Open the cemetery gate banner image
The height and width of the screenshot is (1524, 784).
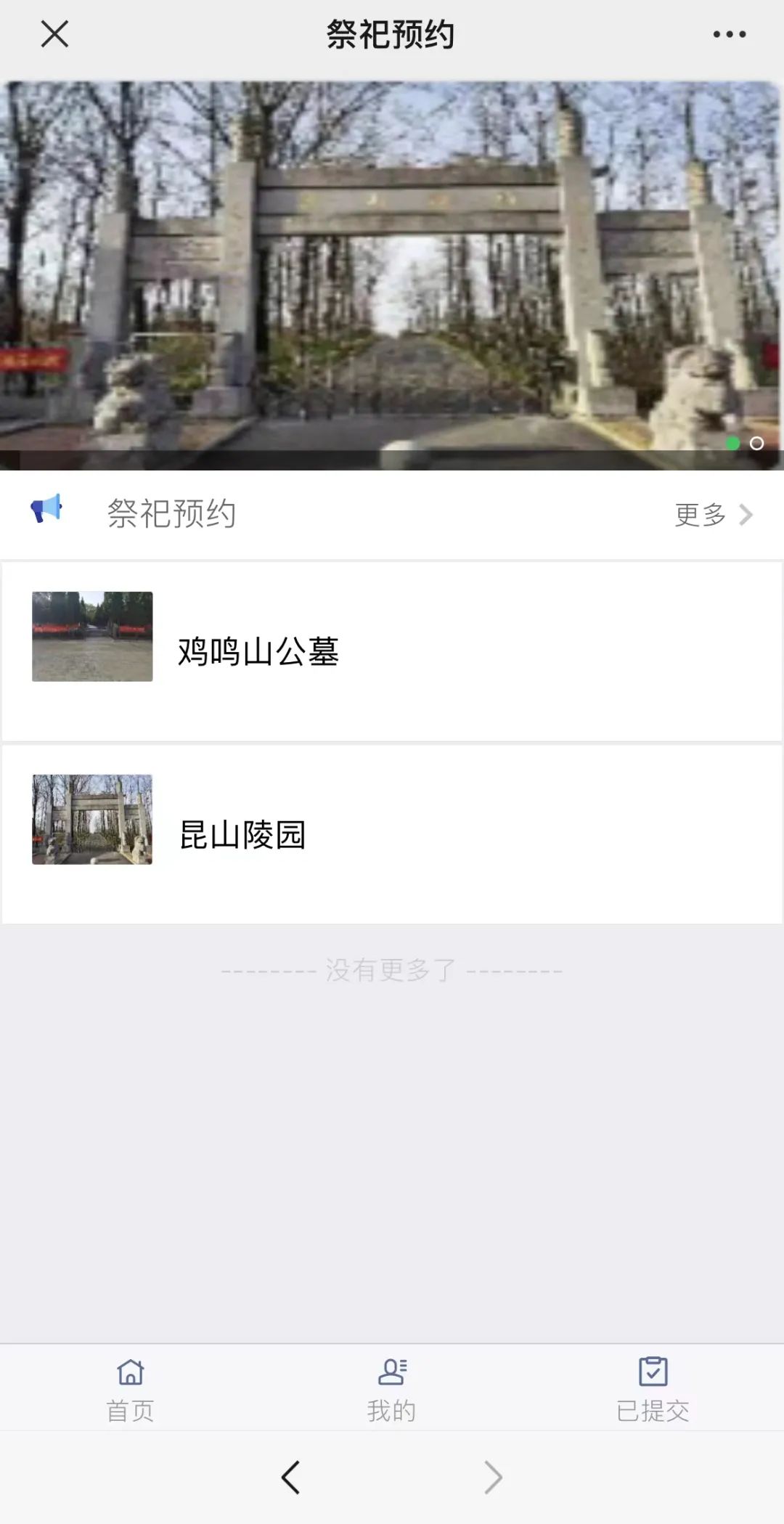click(392, 276)
